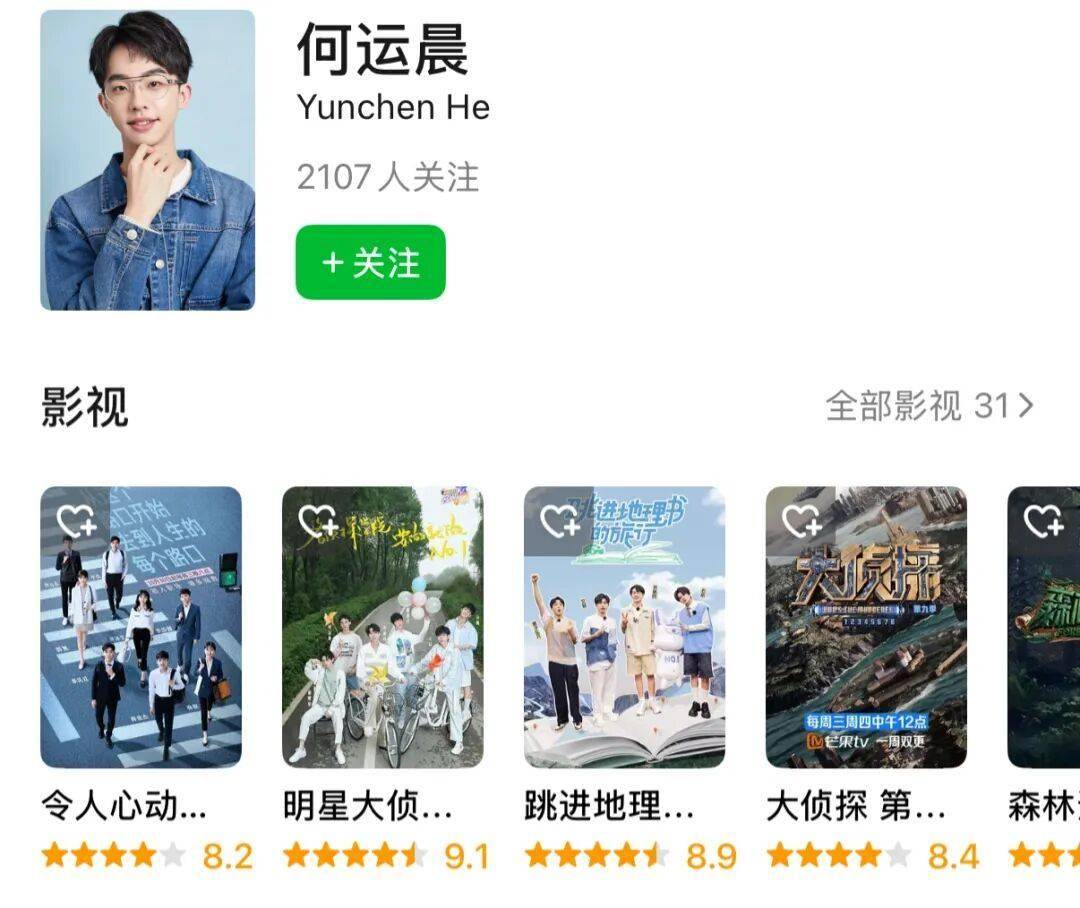This screenshot has width=1080, height=908.
Task: Mark 大侦探 as want-to-watch via heart icon
Action: click(x=802, y=521)
